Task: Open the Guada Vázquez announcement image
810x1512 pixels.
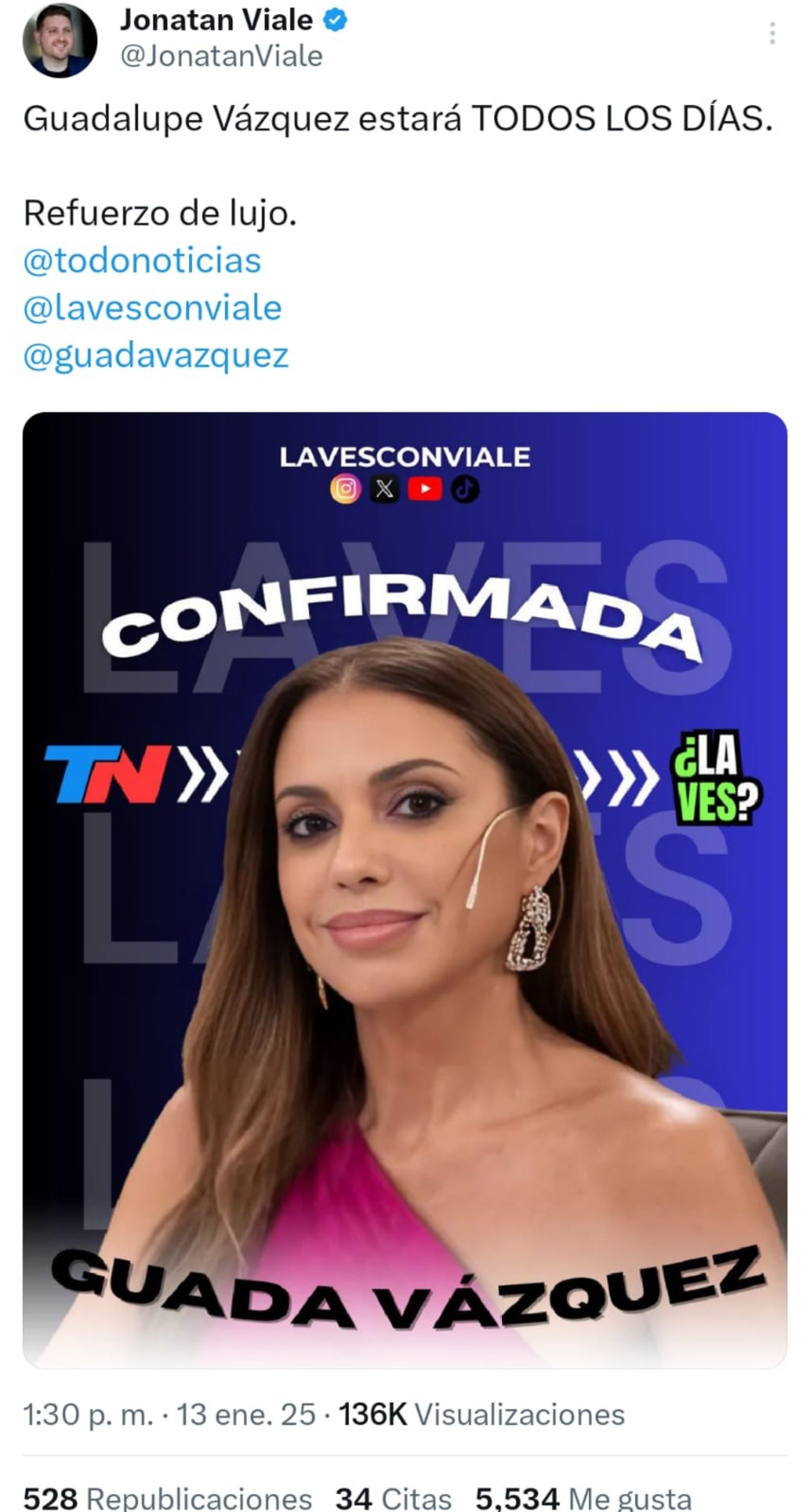Action: (405, 889)
